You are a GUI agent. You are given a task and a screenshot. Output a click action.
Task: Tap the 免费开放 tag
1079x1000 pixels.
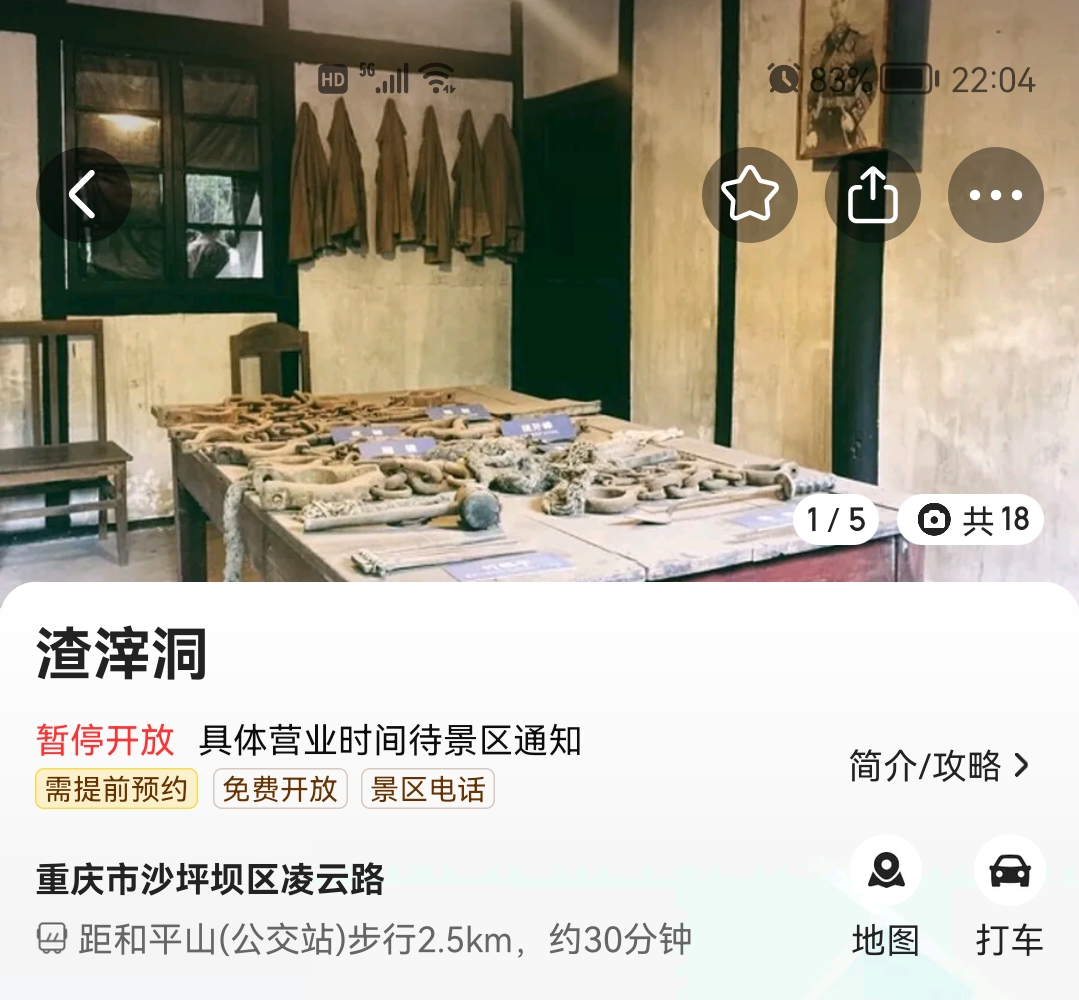[280, 789]
